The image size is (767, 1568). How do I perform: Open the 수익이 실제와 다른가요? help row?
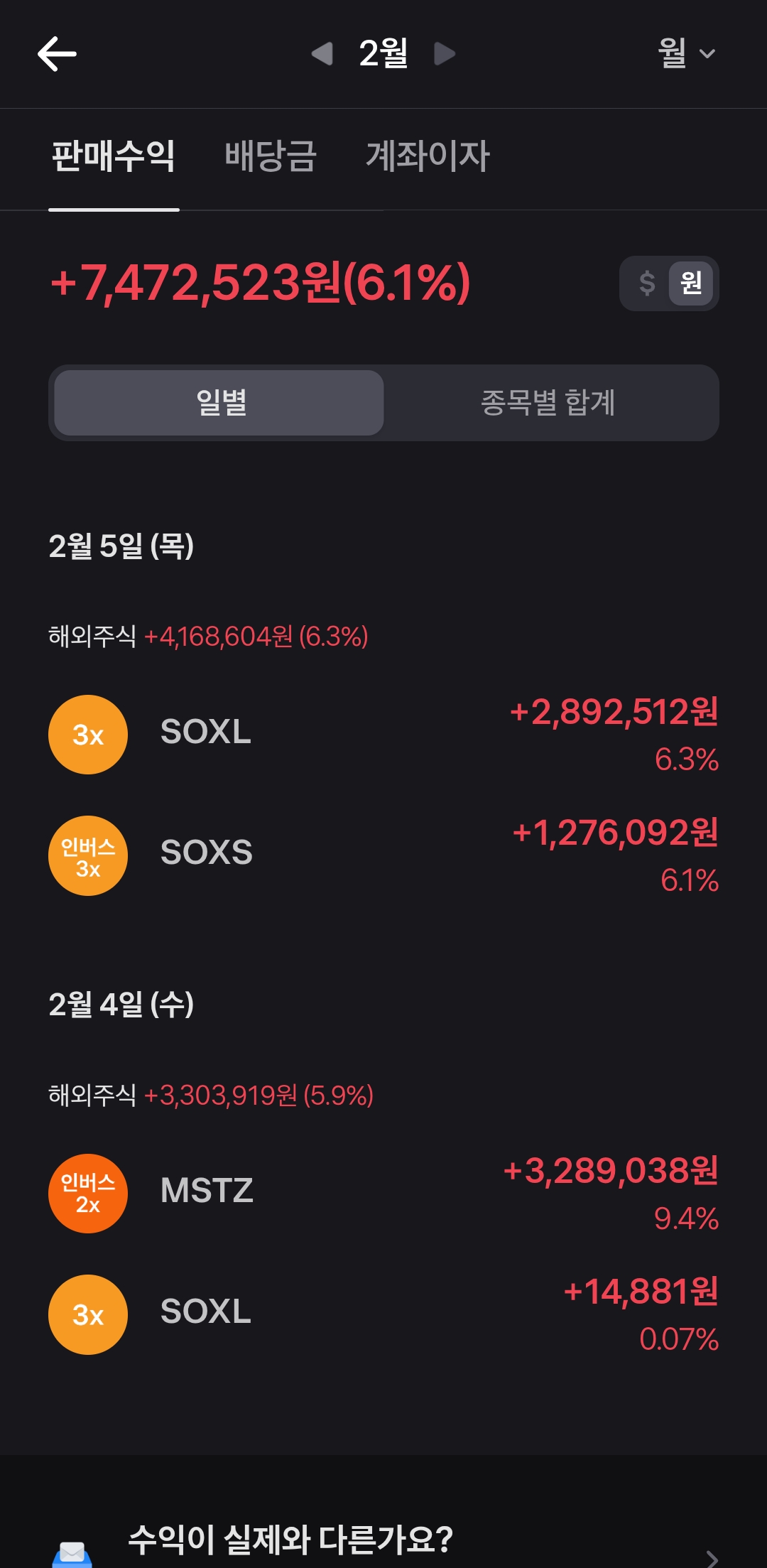tap(383, 1542)
